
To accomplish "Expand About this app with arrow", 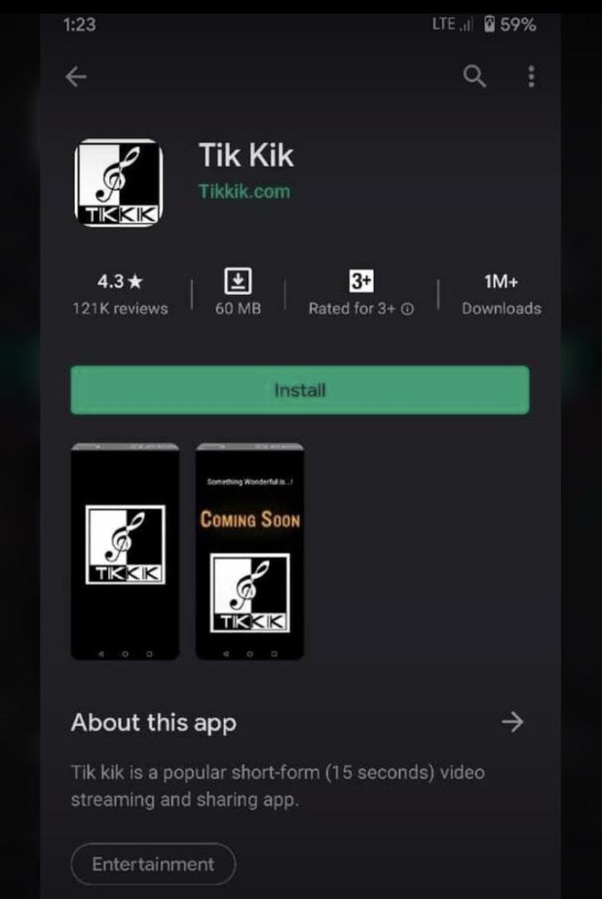I will [x=512, y=722].
